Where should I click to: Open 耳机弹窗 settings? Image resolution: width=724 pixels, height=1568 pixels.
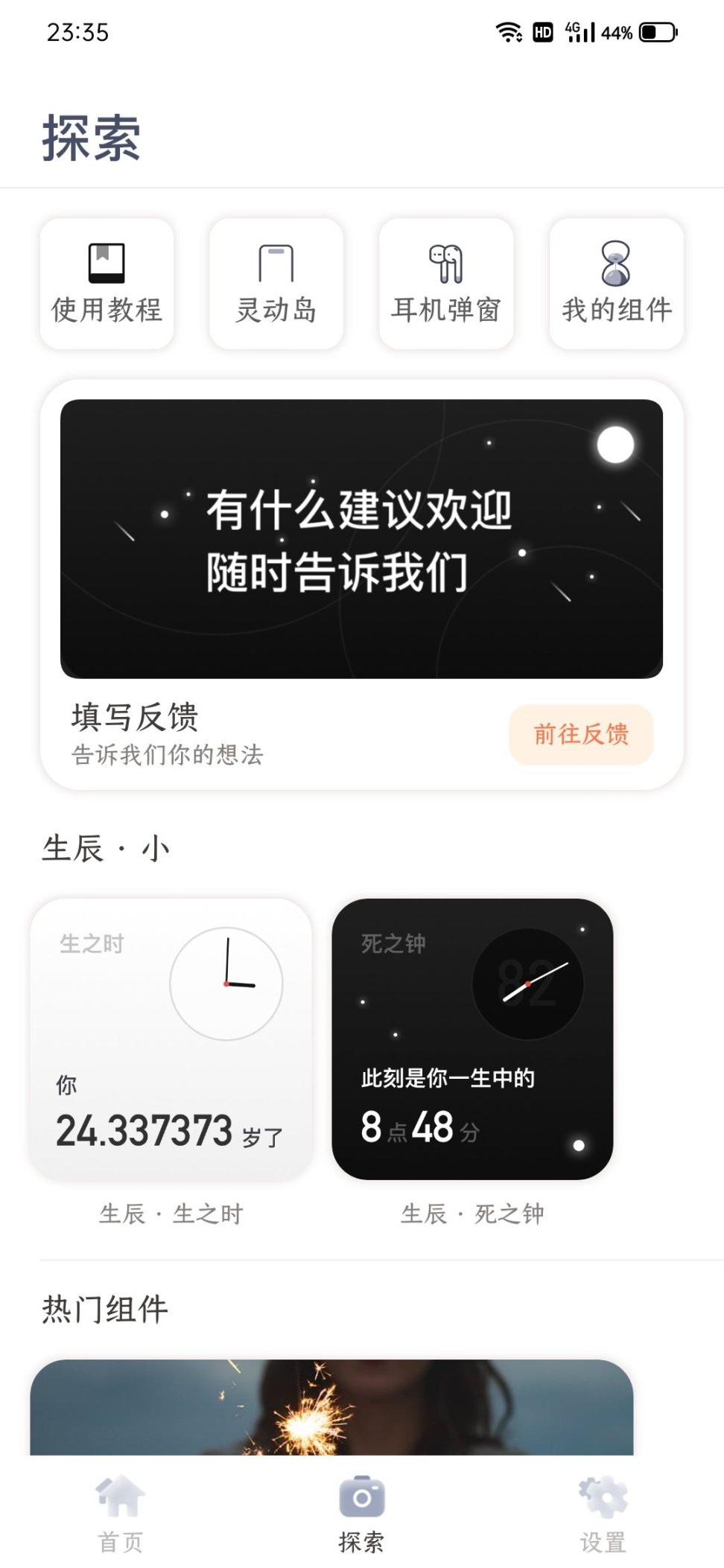click(x=446, y=284)
